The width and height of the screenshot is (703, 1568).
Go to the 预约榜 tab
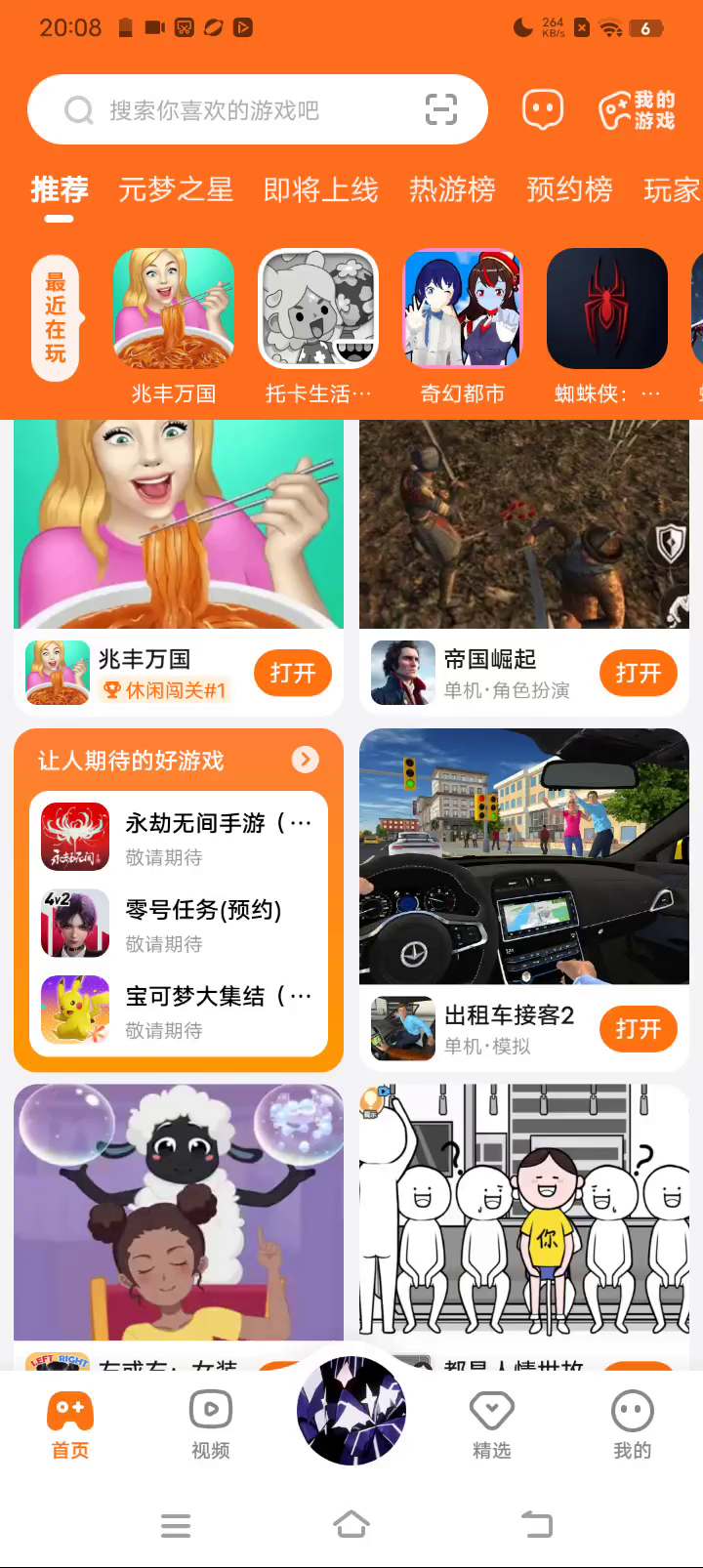coord(569,189)
